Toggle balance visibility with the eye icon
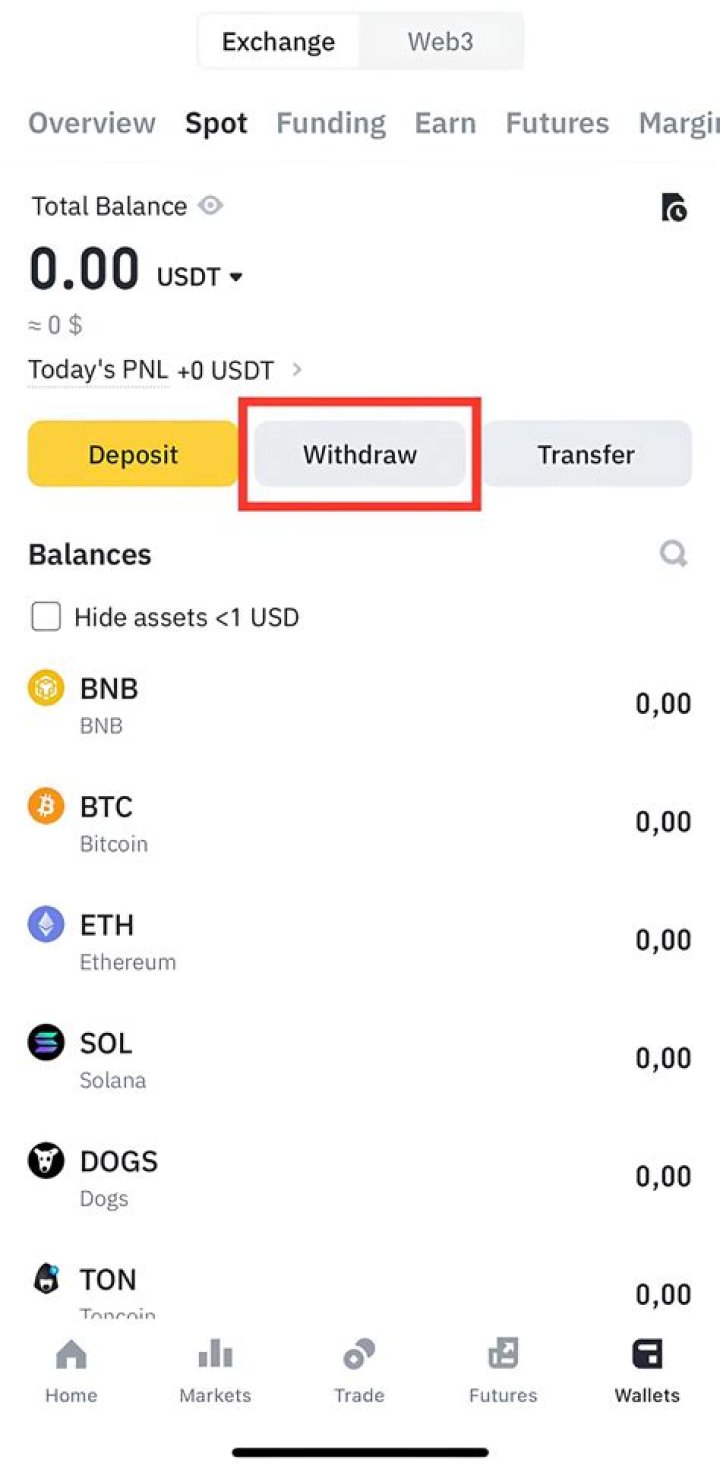The height and width of the screenshot is (1472, 720). (210, 206)
